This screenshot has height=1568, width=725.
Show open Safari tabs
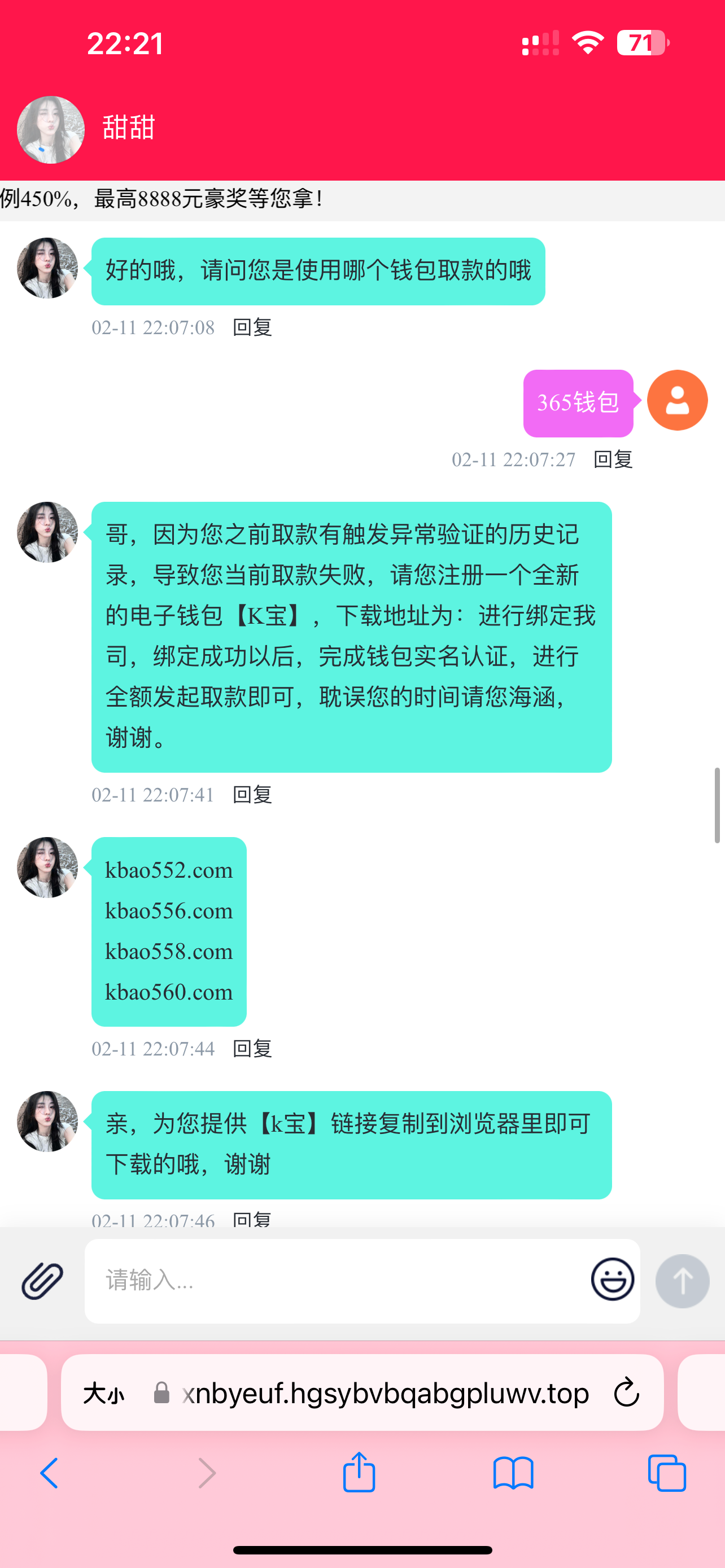[667, 1474]
